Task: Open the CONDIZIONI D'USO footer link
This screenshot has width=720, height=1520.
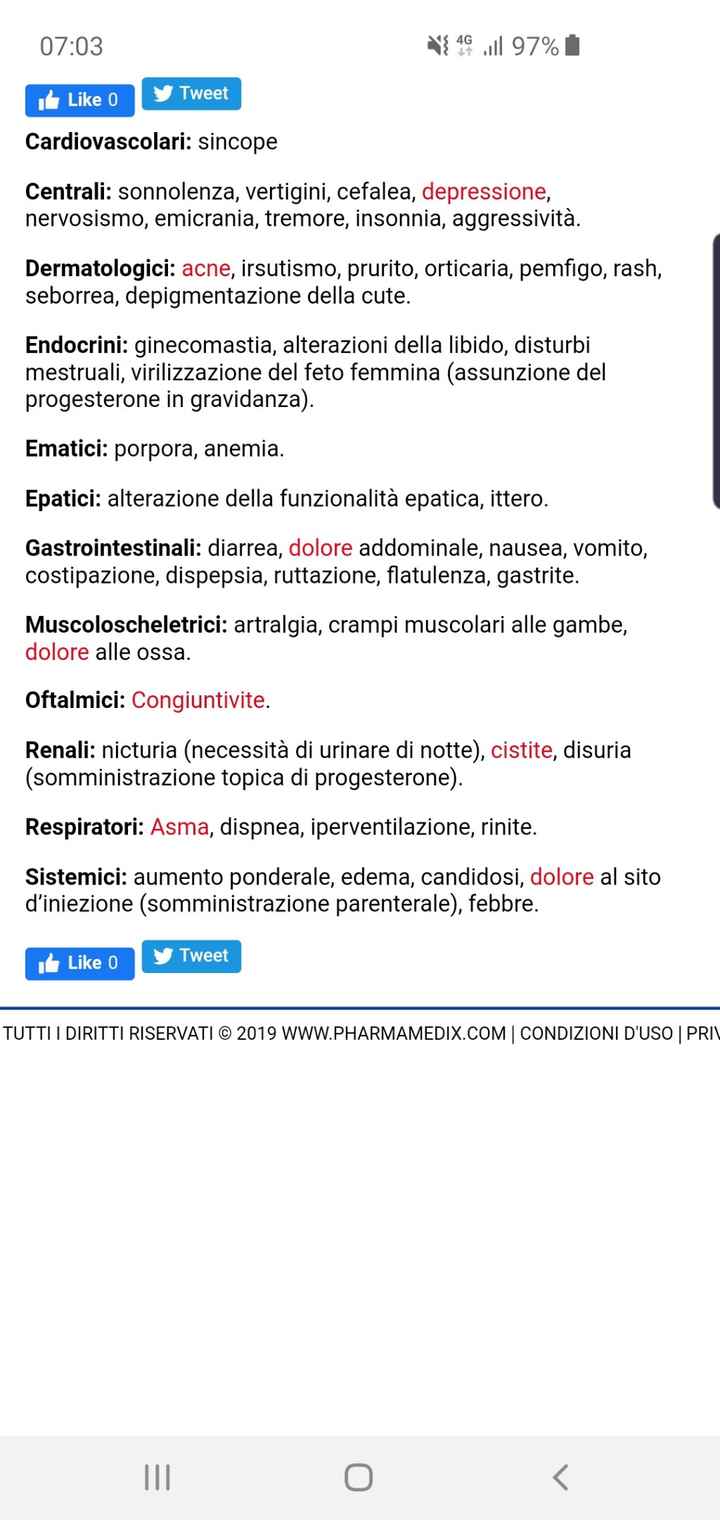Action: [x=602, y=1033]
